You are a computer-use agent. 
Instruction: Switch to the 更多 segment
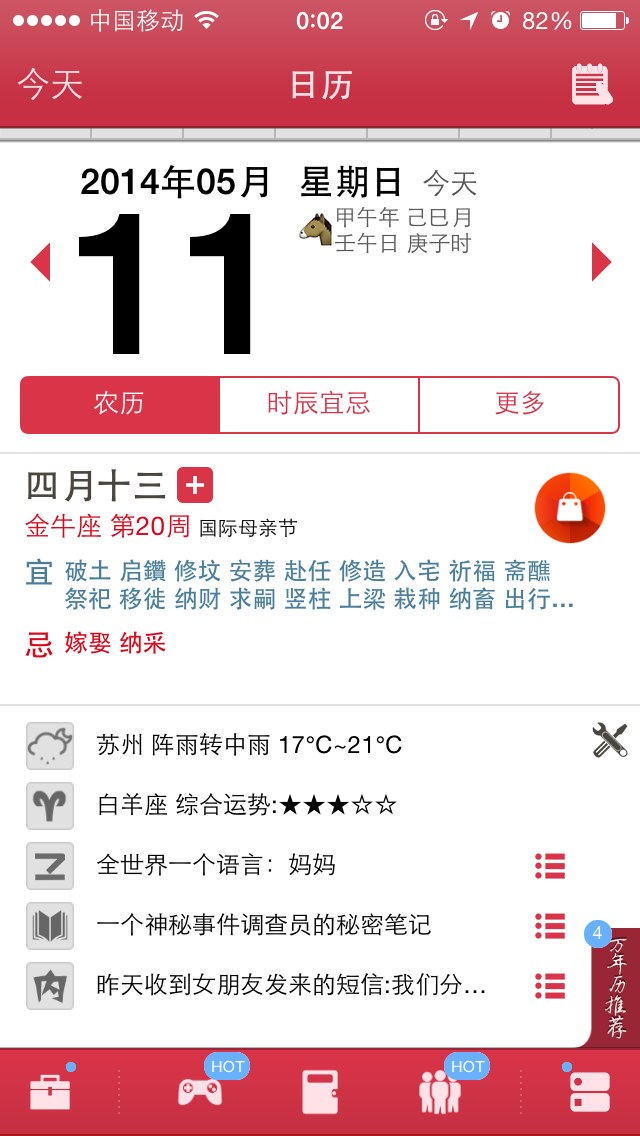click(519, 404)
